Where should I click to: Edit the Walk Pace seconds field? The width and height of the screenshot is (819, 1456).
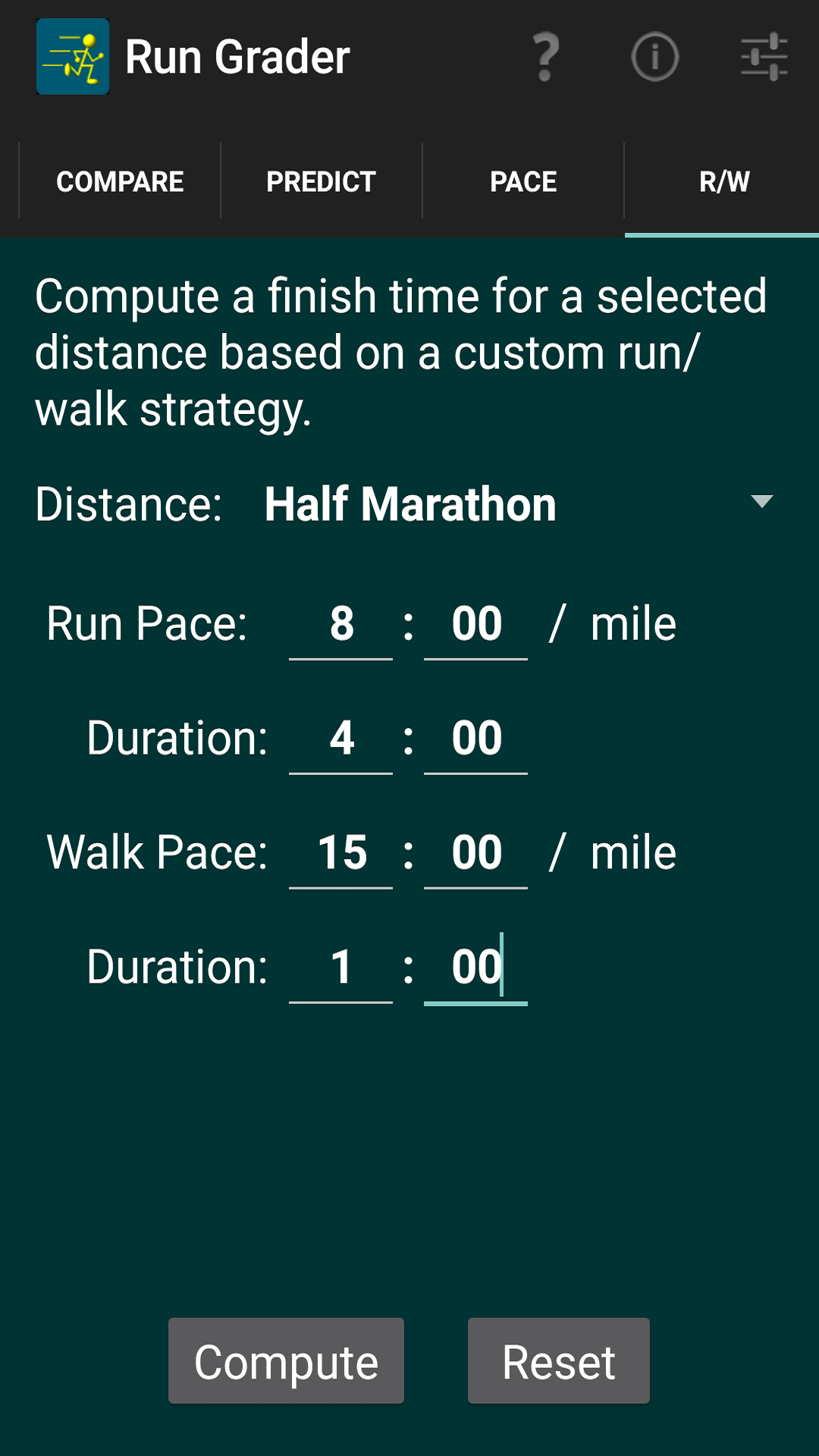[475, 852]
